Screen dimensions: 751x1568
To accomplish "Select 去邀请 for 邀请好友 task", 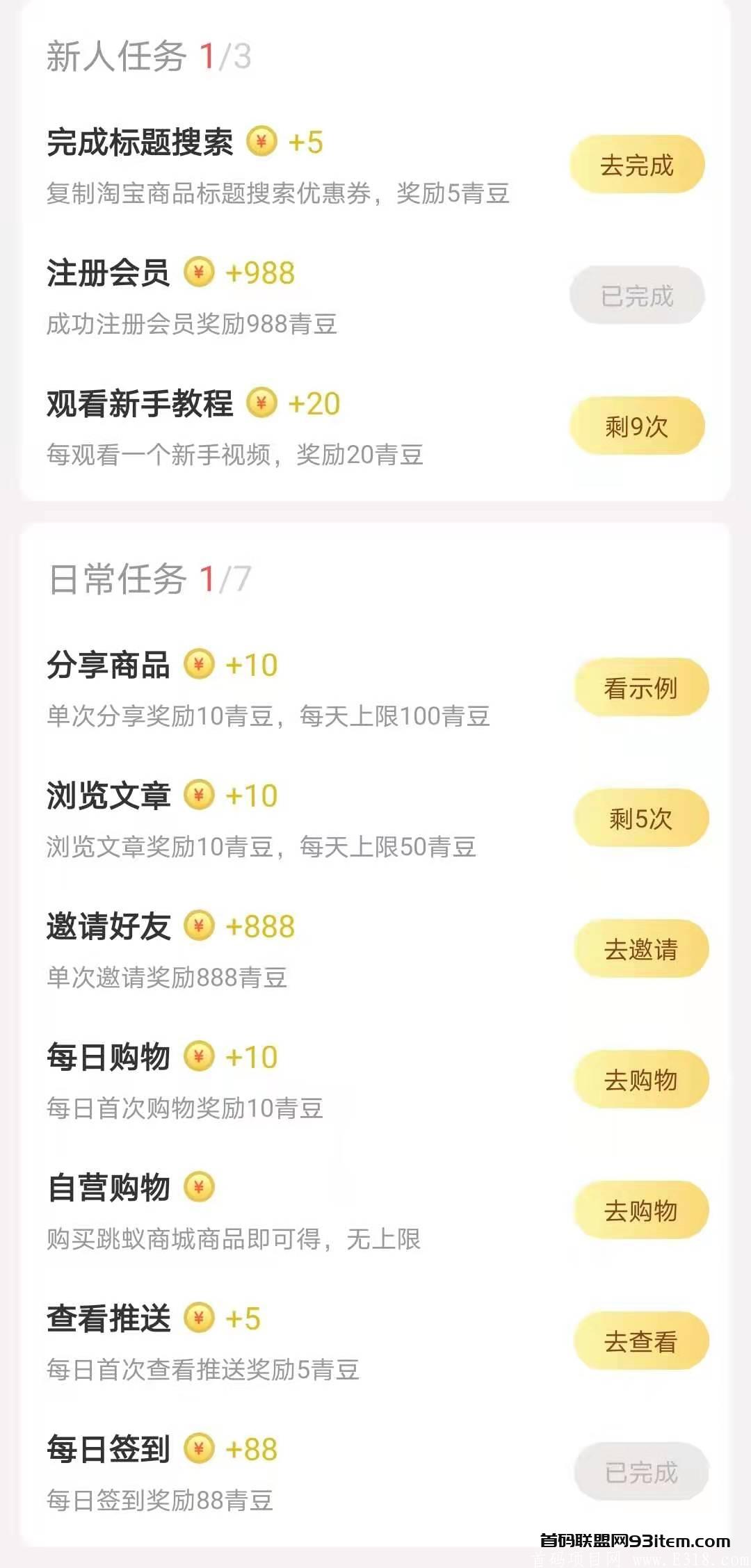I will pyautogui.click(x=641, y=949).
